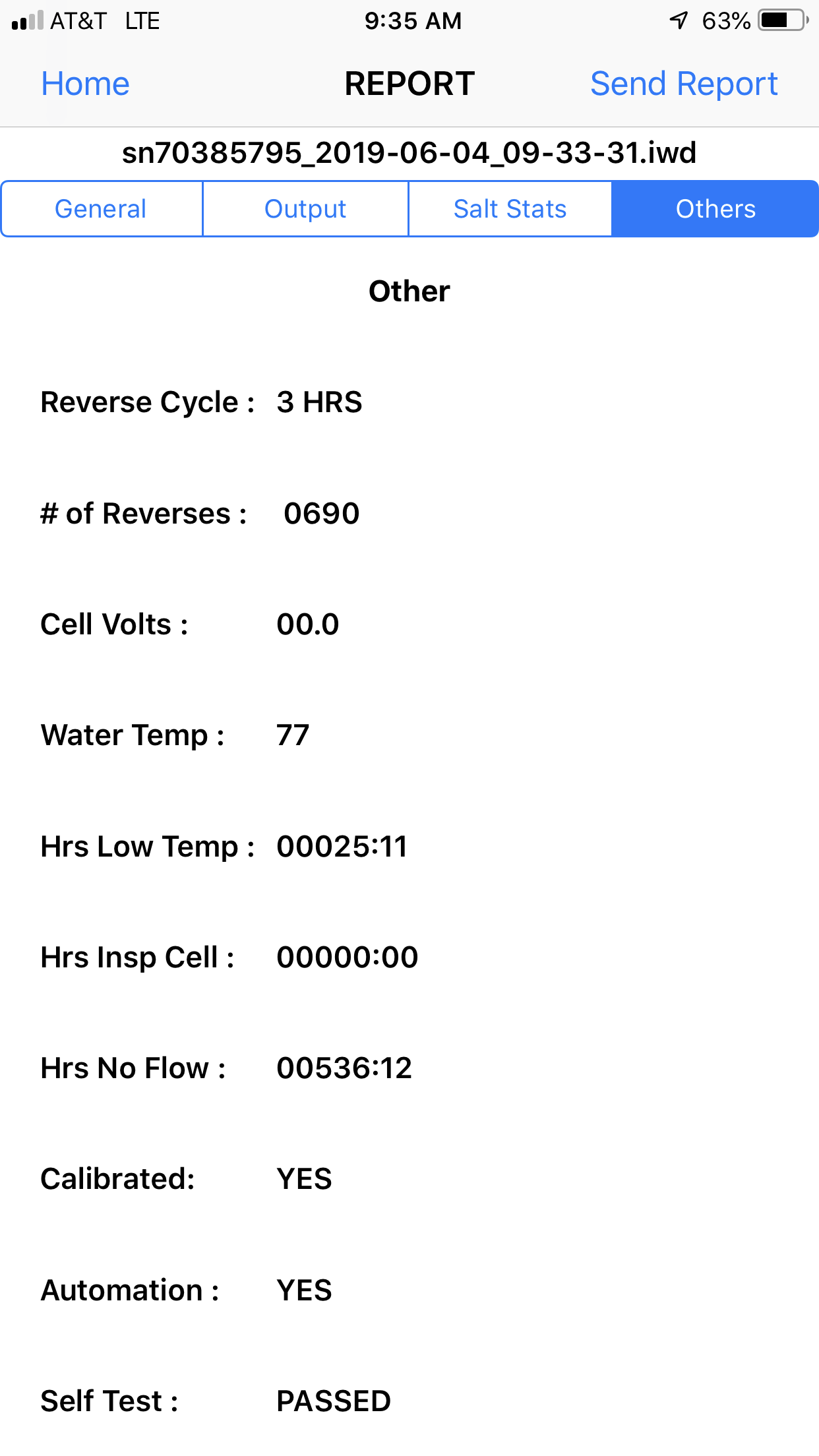This screenshot has height=1456, width=819.
Task: Tap Send Report
Action: click(x=684, y=84)
